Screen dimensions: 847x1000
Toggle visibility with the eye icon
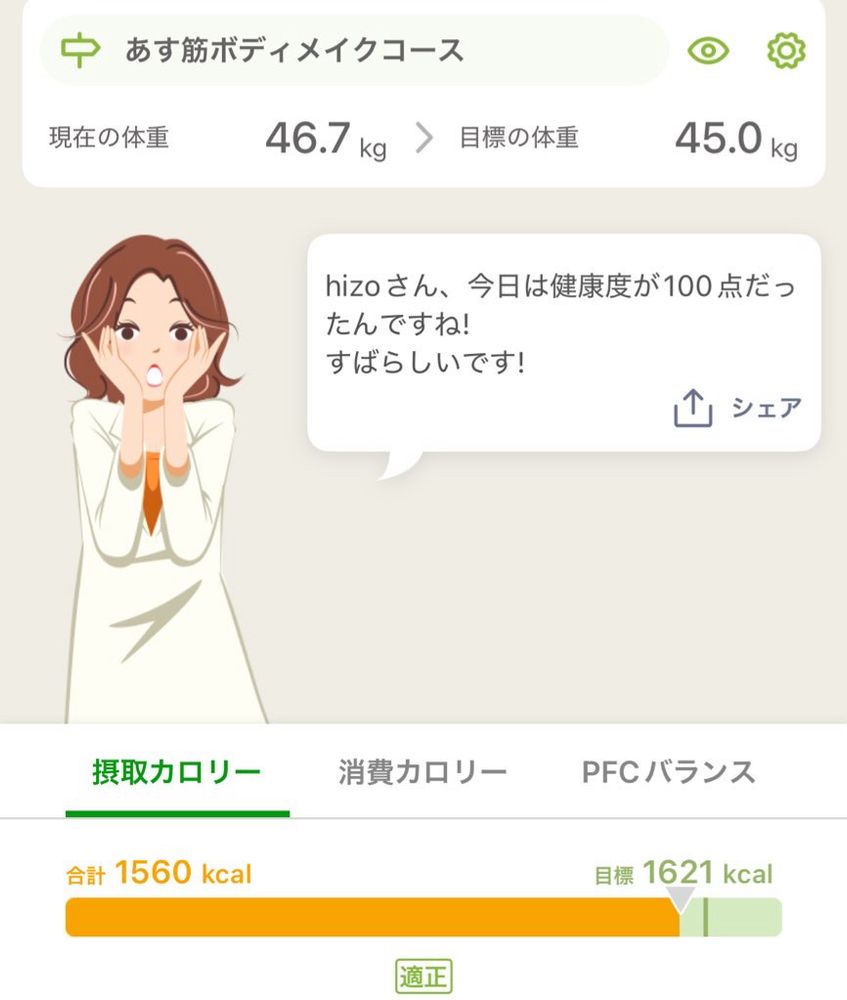point(709,51)
